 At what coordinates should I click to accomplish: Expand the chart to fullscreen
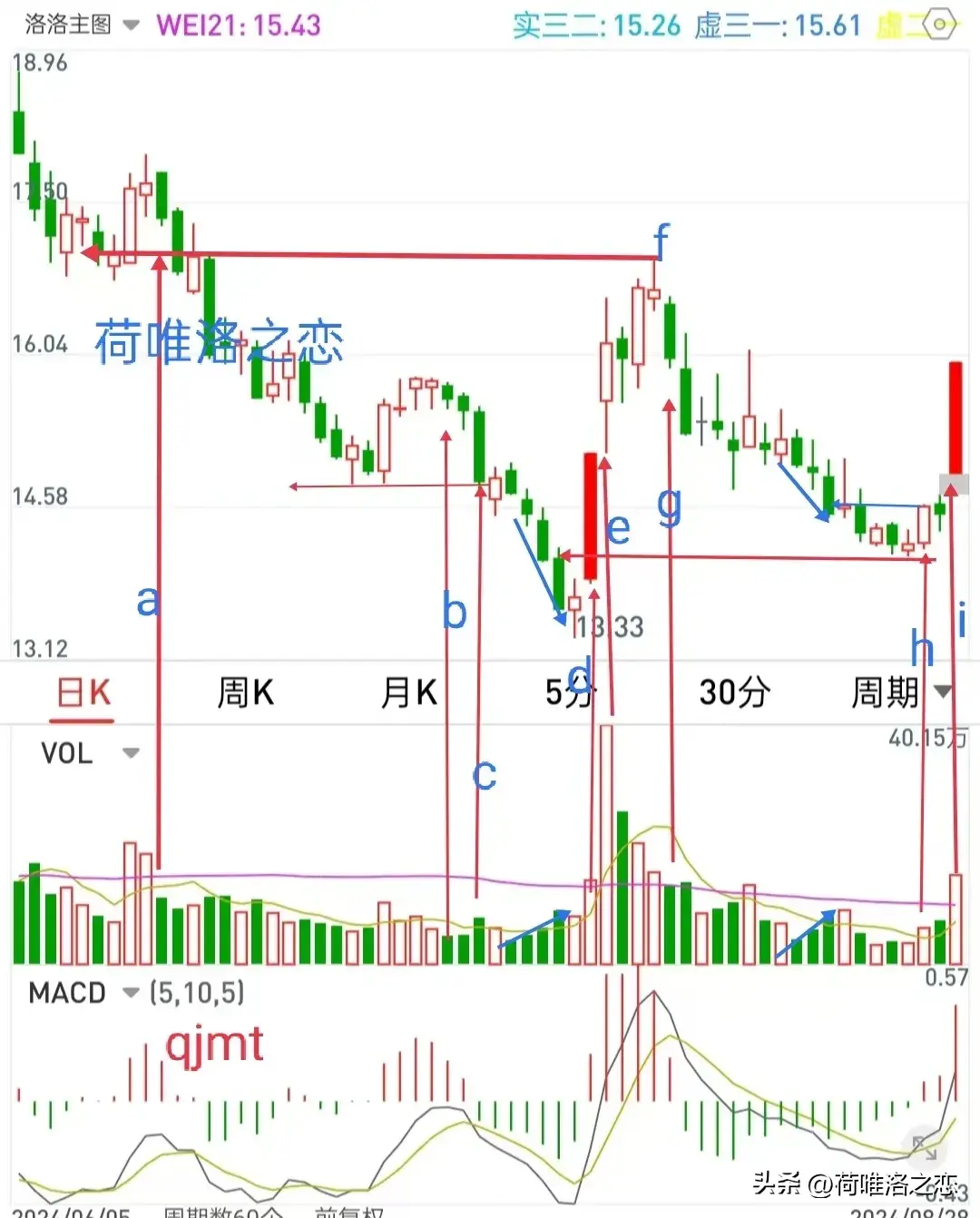(924, 1146)
